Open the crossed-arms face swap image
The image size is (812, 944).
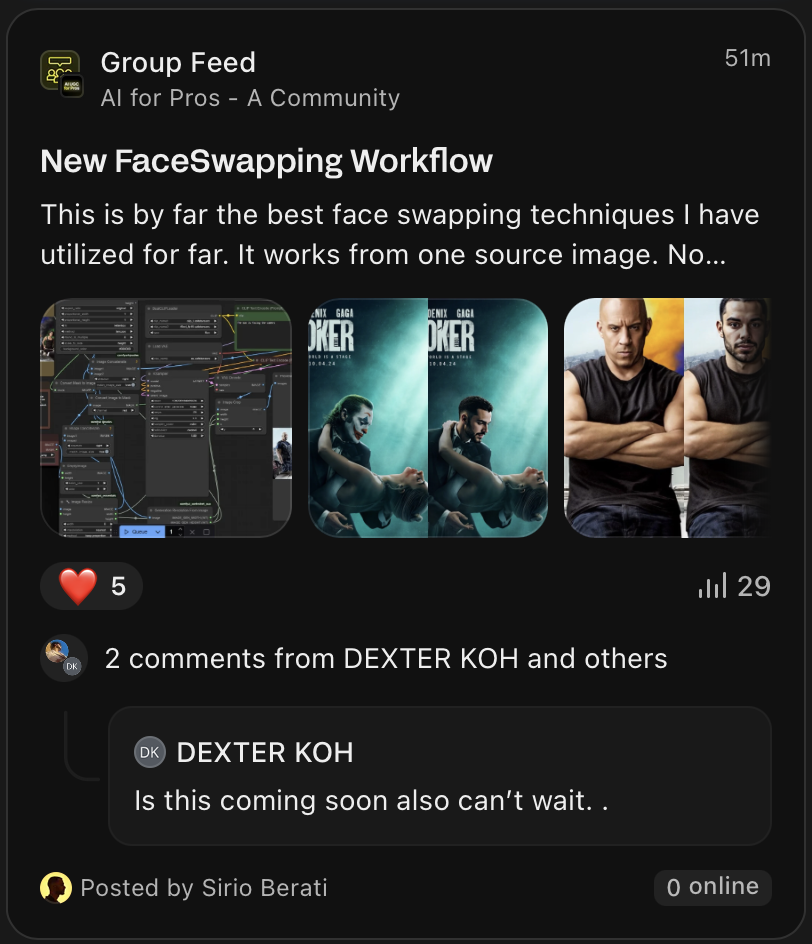[x=667, y=418]
